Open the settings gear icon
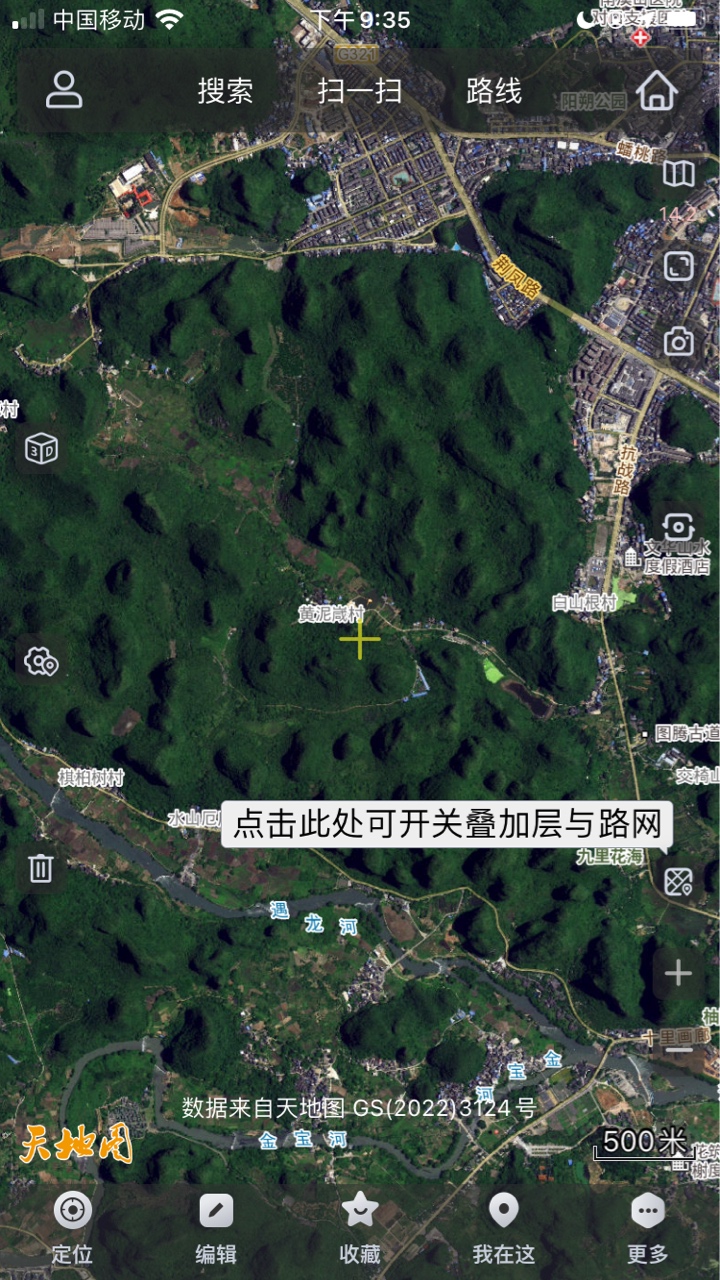 (x=41, y=661)
